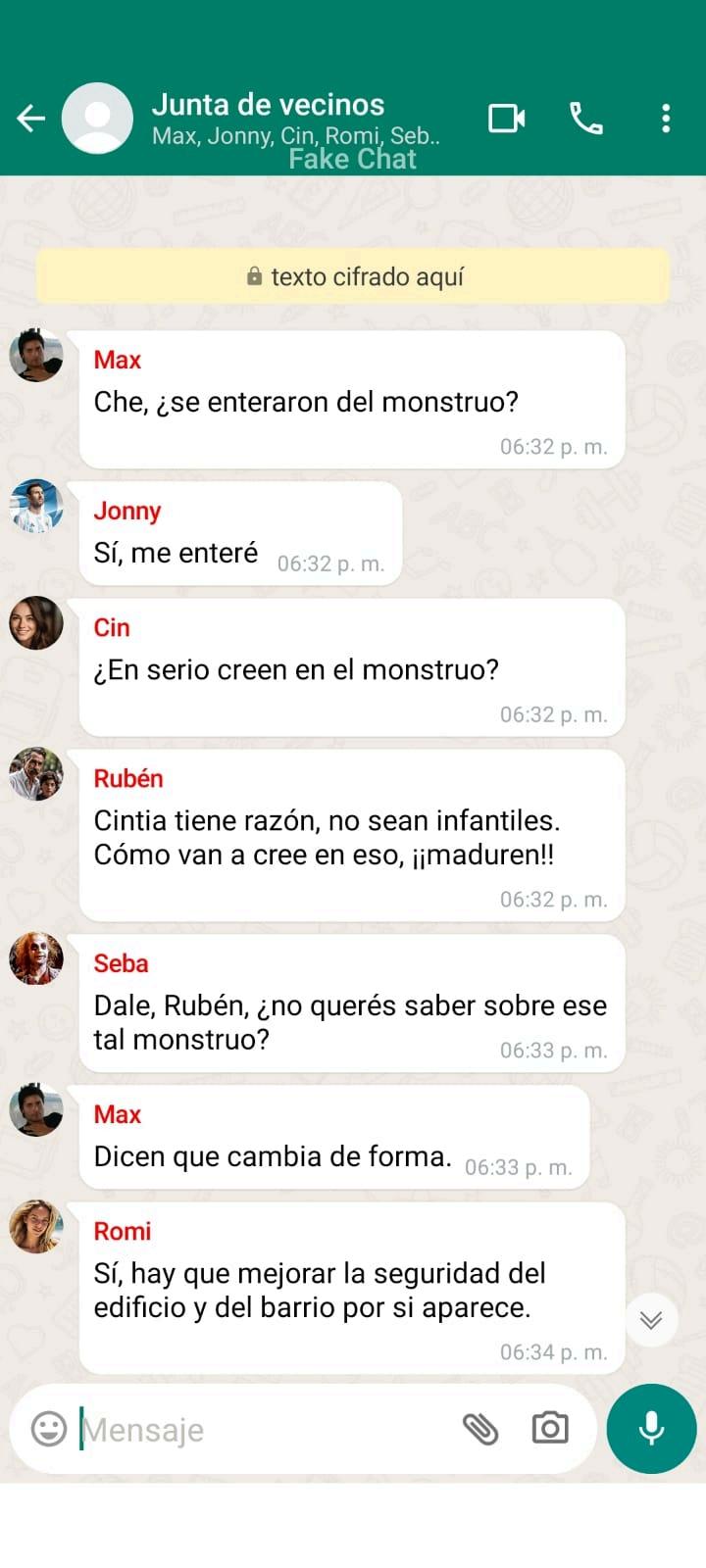The height and width of the screenshot is (1568, 706).
Task: Open Seba's profile picture
Action: click(x=36, y=958)
